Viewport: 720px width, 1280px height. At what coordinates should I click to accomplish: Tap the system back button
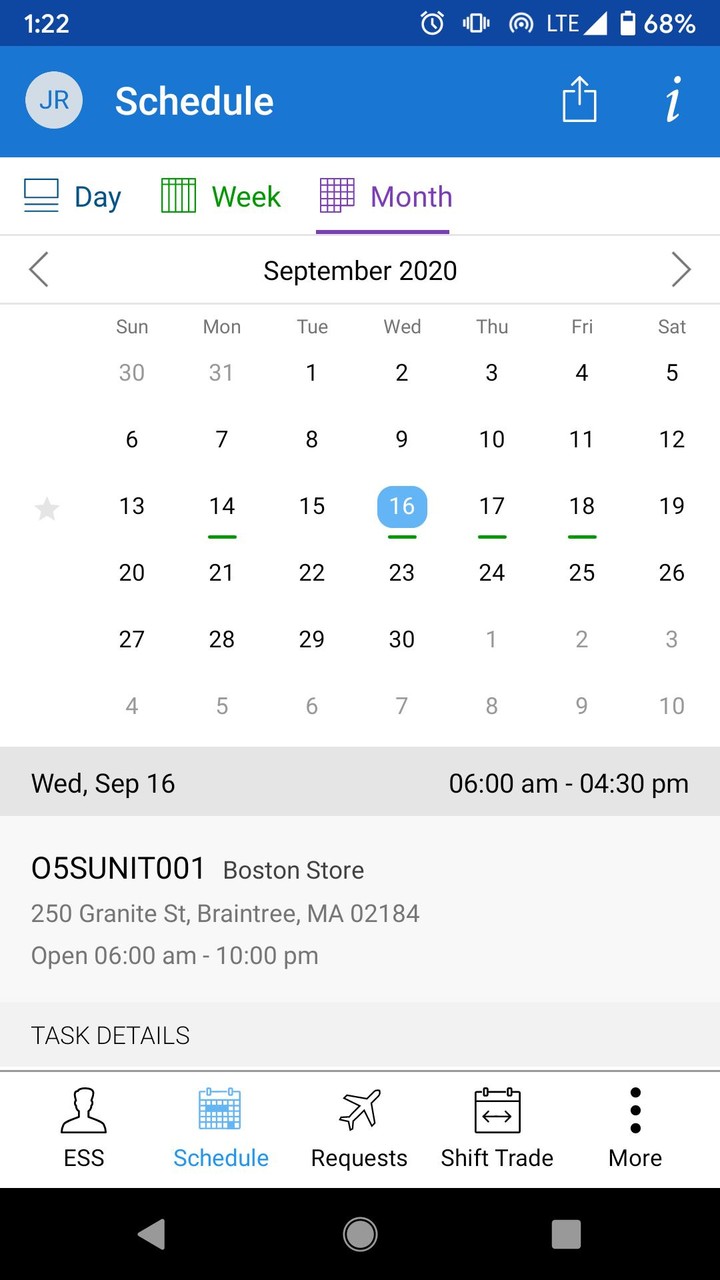point(152,1234)
